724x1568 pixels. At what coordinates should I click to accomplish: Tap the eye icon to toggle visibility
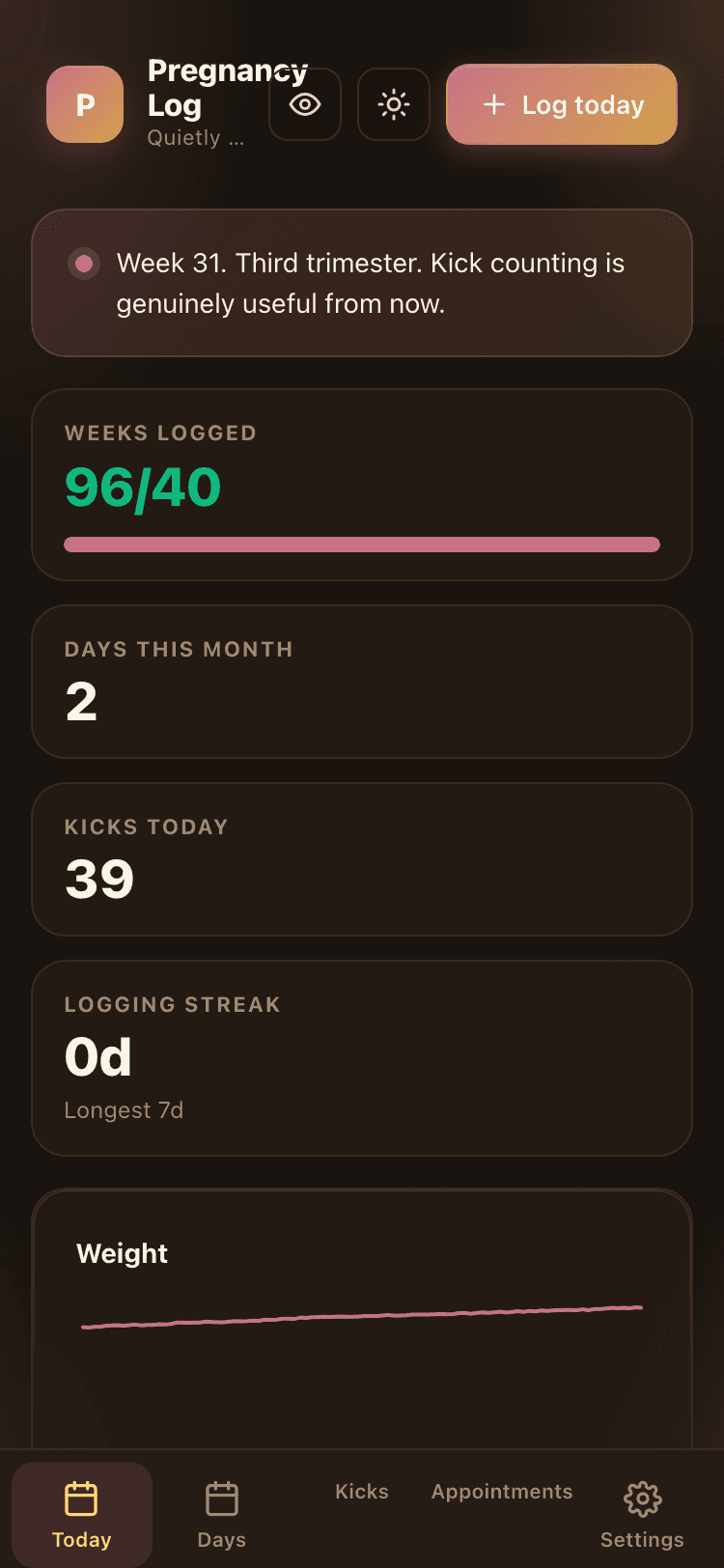tap(305, 104)
